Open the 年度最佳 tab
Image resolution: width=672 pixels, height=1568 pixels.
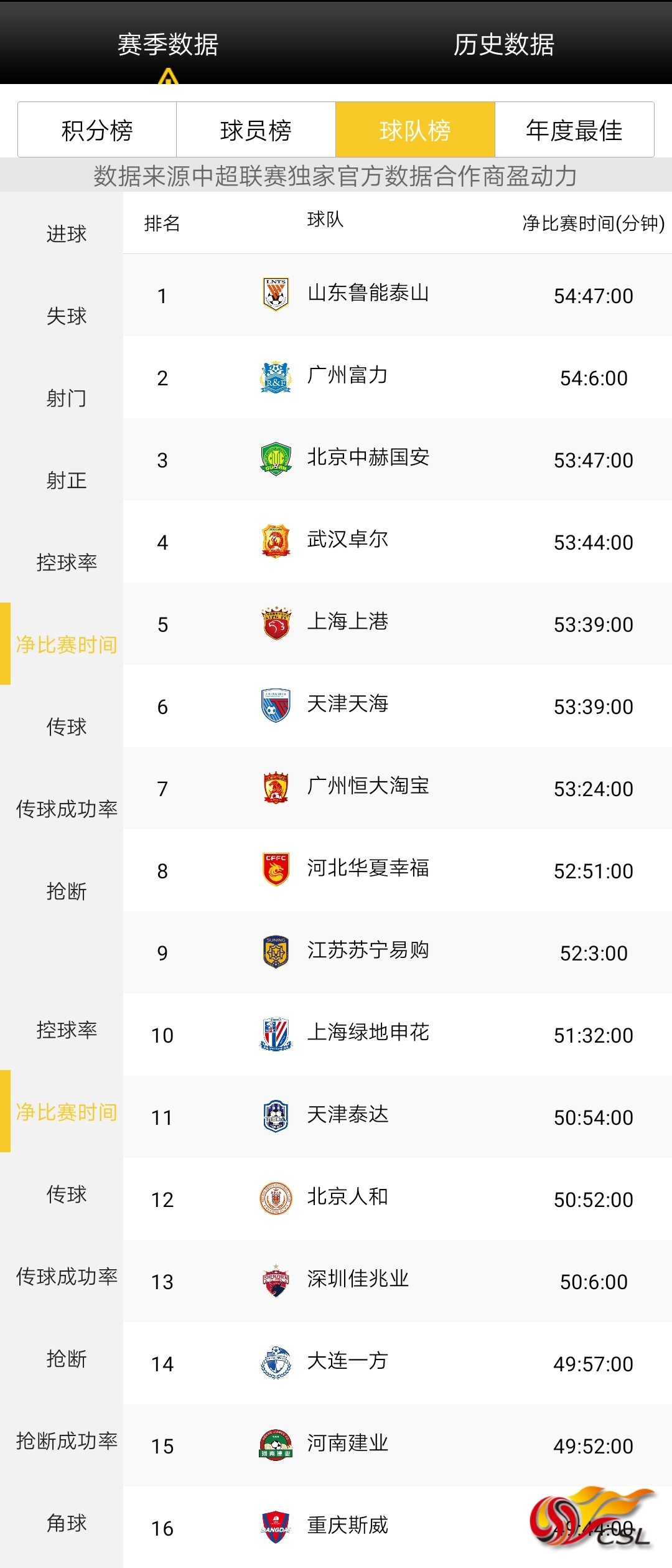(x=574, y=128)
